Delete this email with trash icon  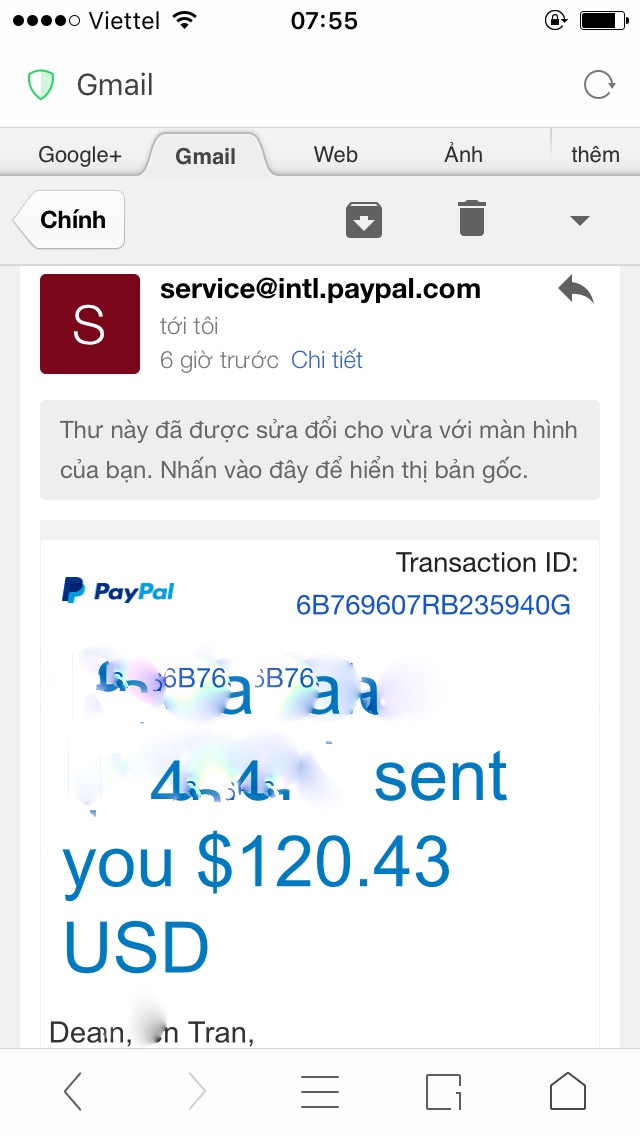(x=472, y=218)
